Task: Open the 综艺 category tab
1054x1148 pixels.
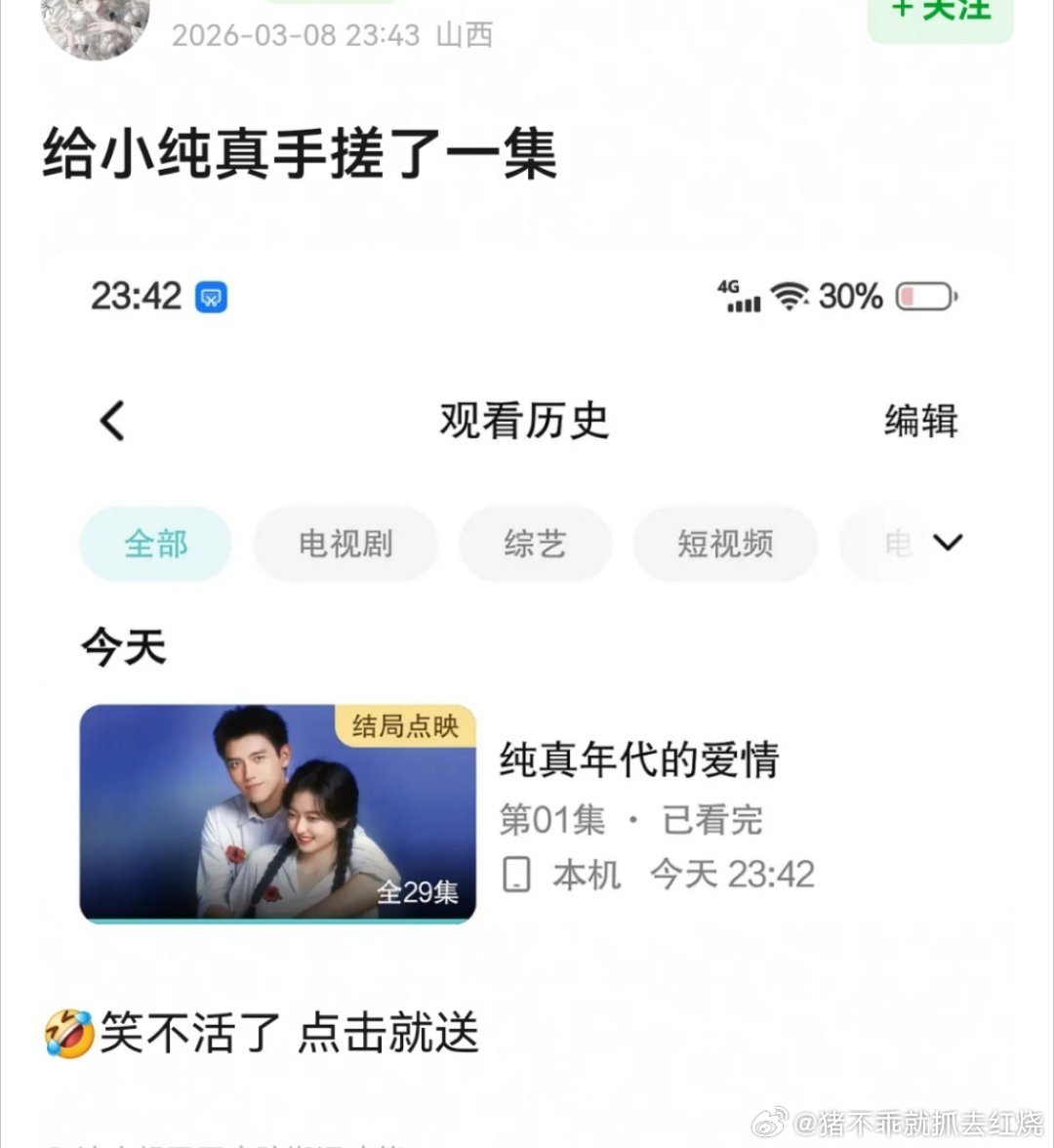Action: pos(535,544)
